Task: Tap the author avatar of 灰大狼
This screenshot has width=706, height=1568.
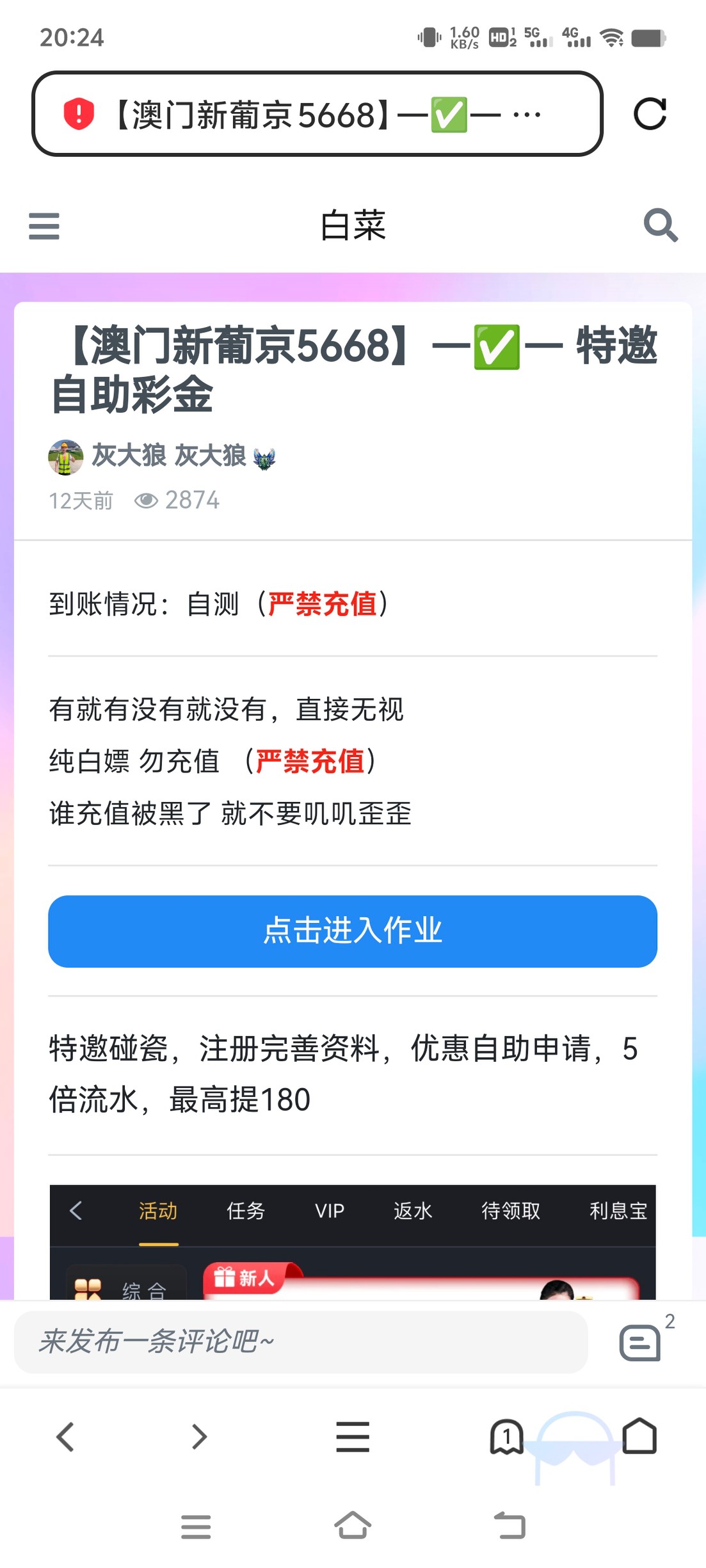Action: (65, 456)
